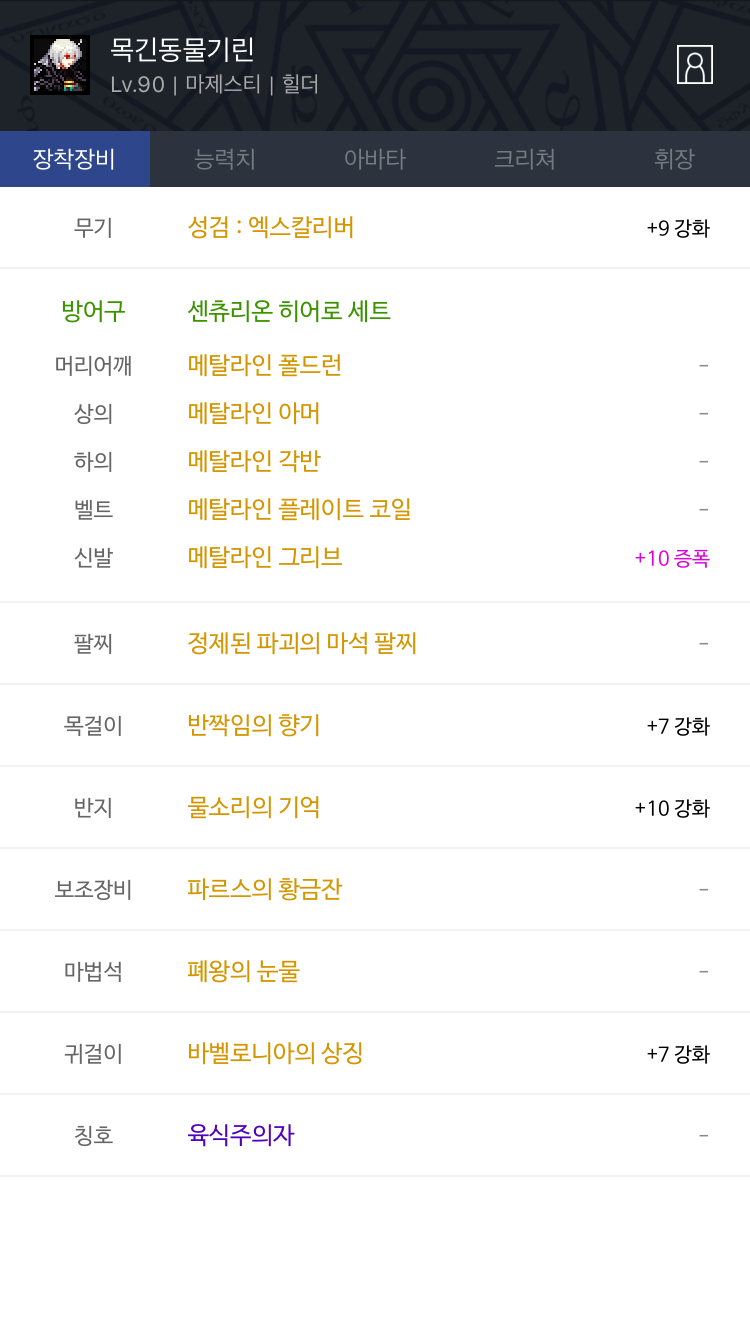Open 메탈라인 각반 item

tap(254, 461)
